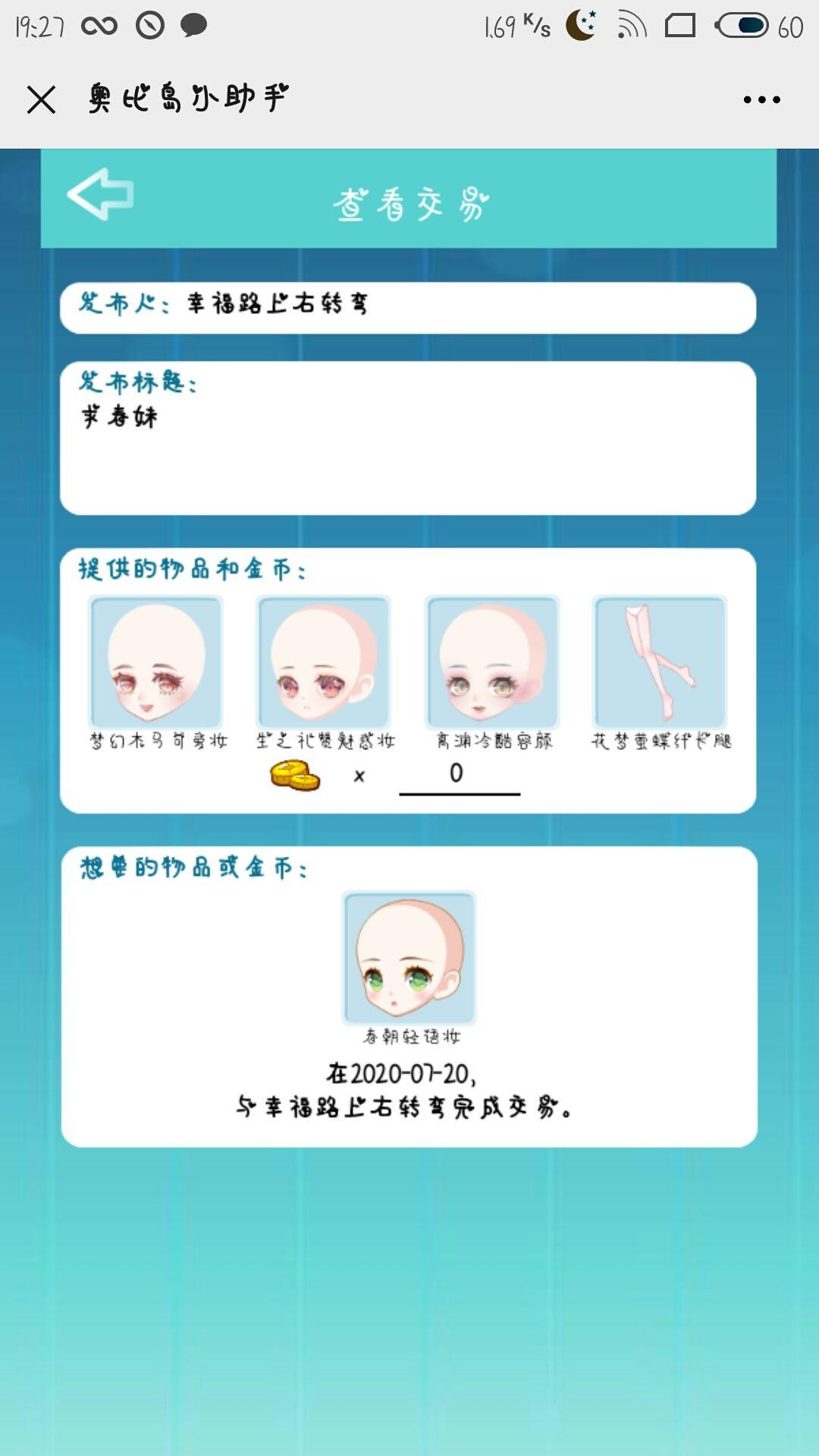819x1456 pixels.
Task: View the 梦幻木马可爱妆 item
Action: coord(156,663)
